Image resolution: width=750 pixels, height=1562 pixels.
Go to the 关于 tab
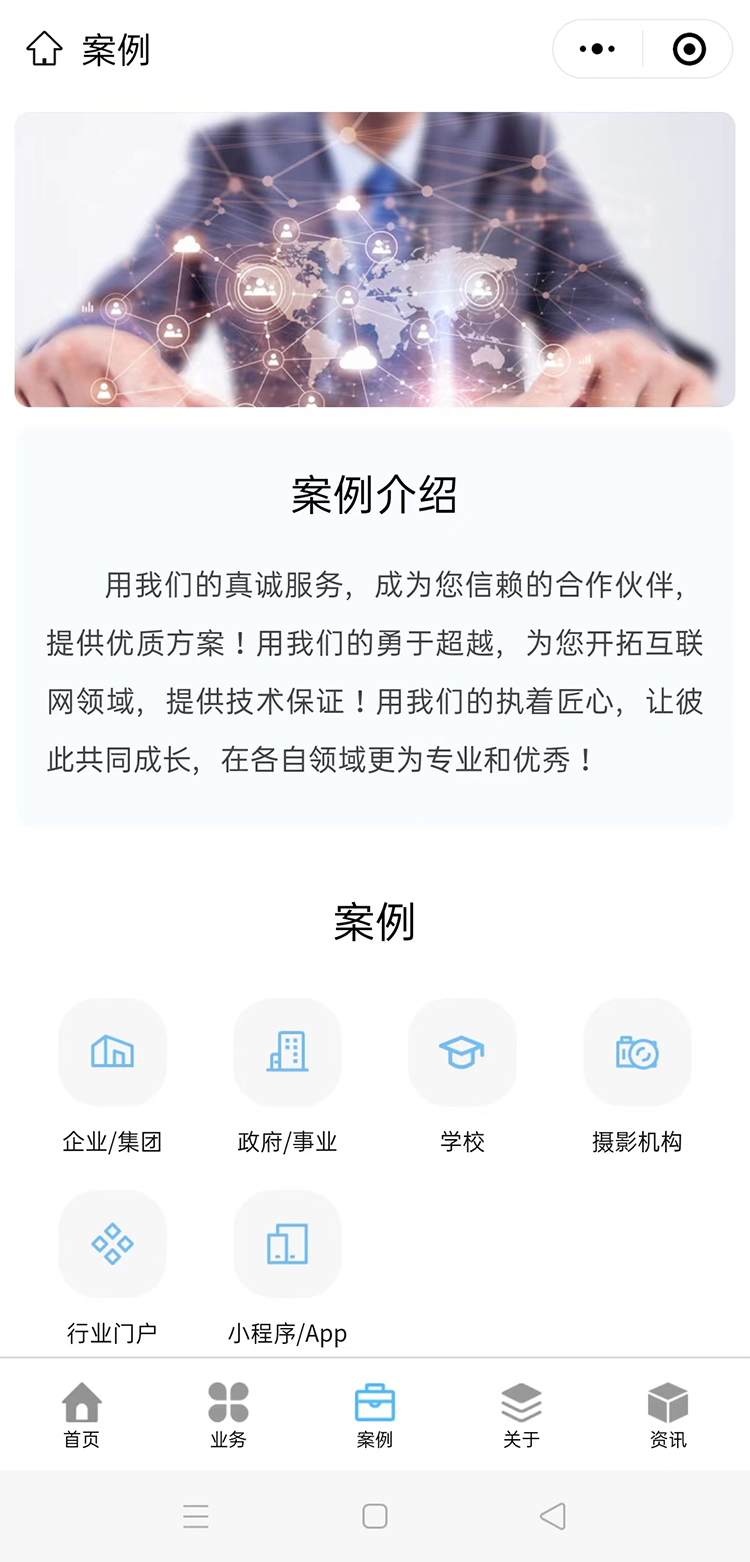[x=521, y=1414]
